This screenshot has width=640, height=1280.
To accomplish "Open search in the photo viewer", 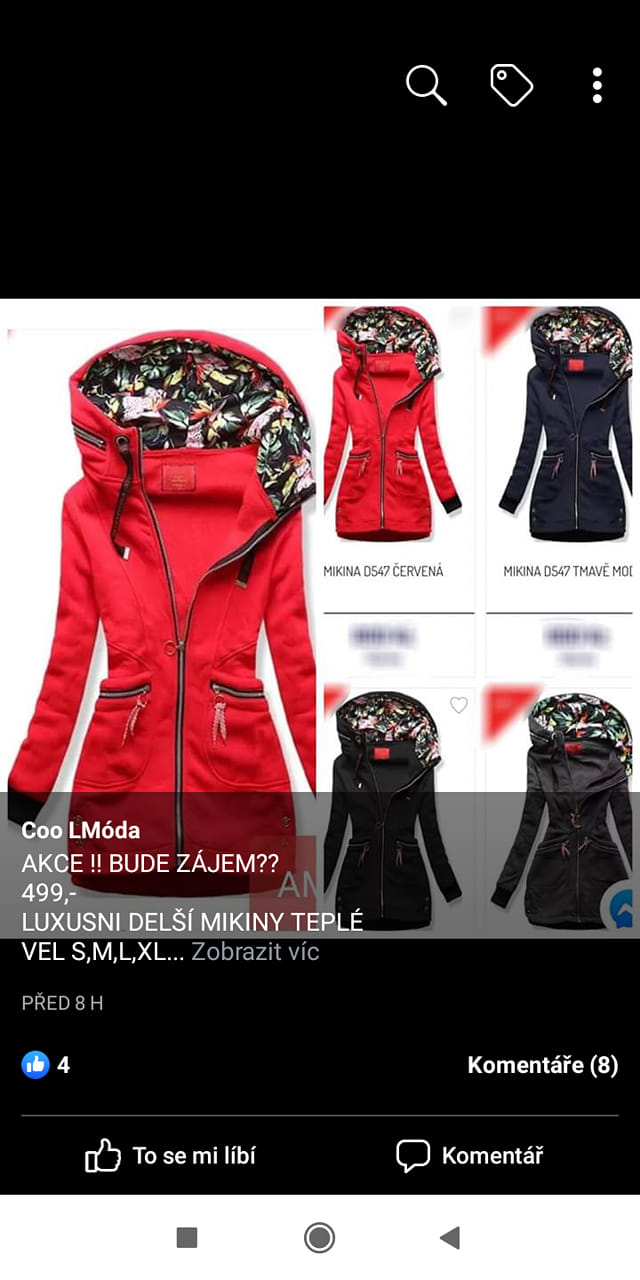I will pyautogui.click(x=426, y=86).
